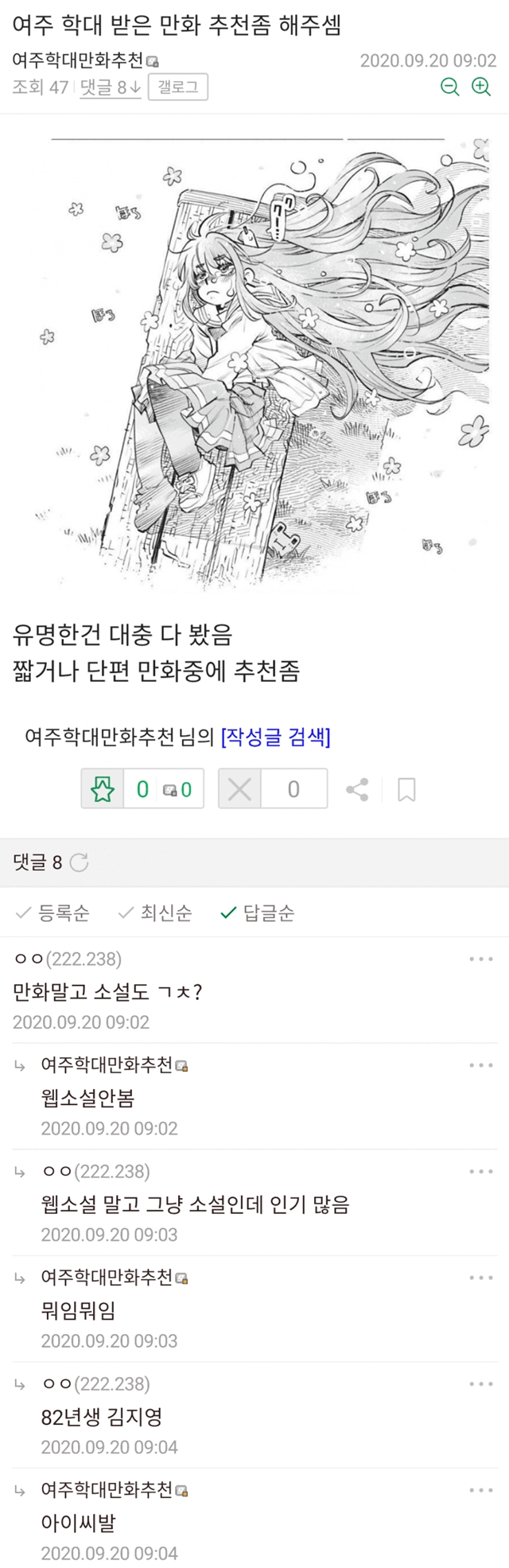The height and width of the screenshot is (1568, 509).
Task: Recommend the post with the star button
Action: coord(103,788)
